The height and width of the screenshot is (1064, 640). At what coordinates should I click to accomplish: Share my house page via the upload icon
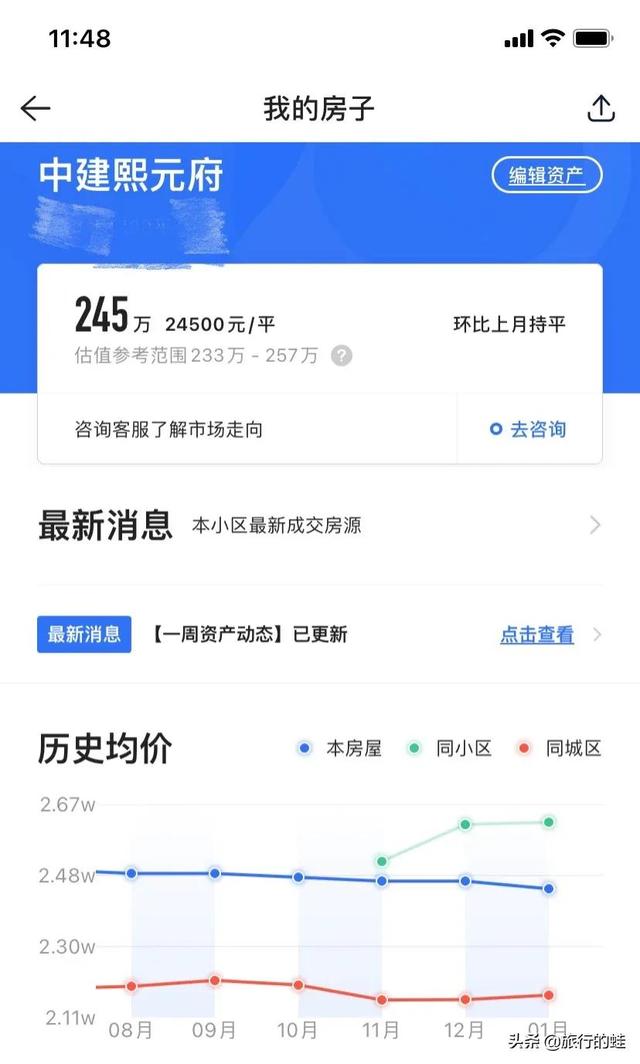click(x=601, y=108)
